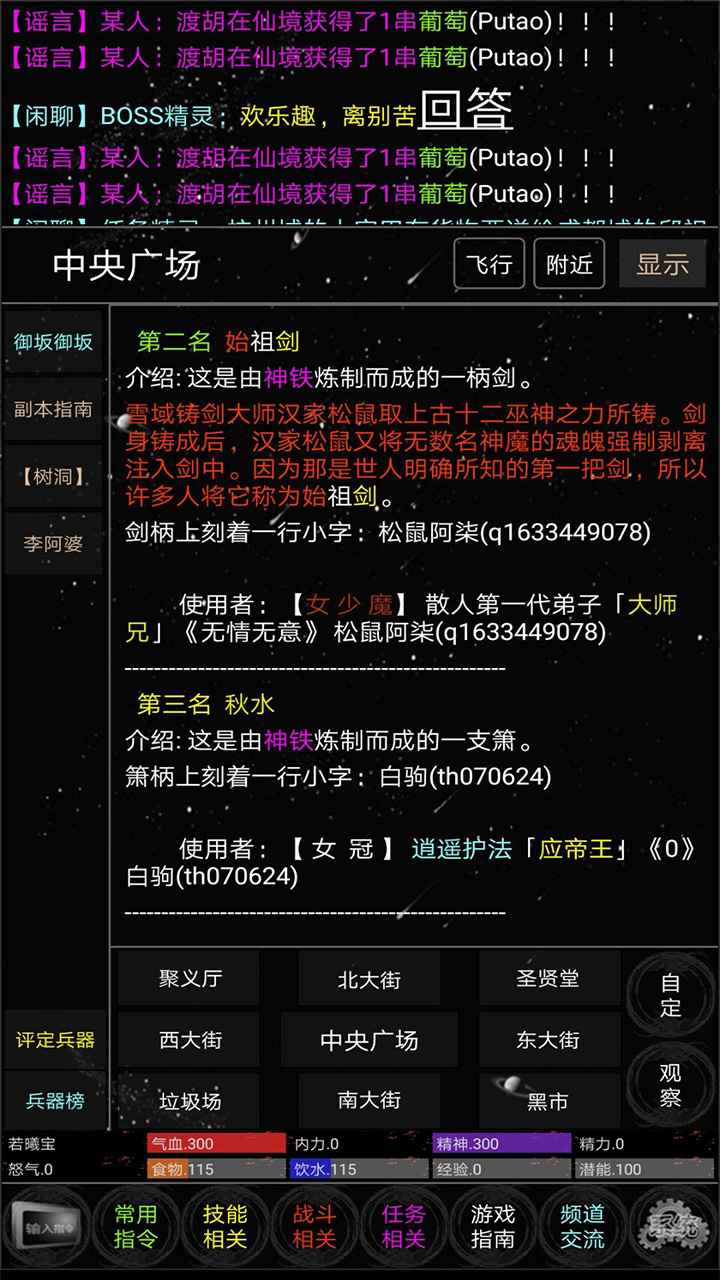Open 常用指令 common commands
This screenshot has height=1280, width=720.
tap(136, 1227)
